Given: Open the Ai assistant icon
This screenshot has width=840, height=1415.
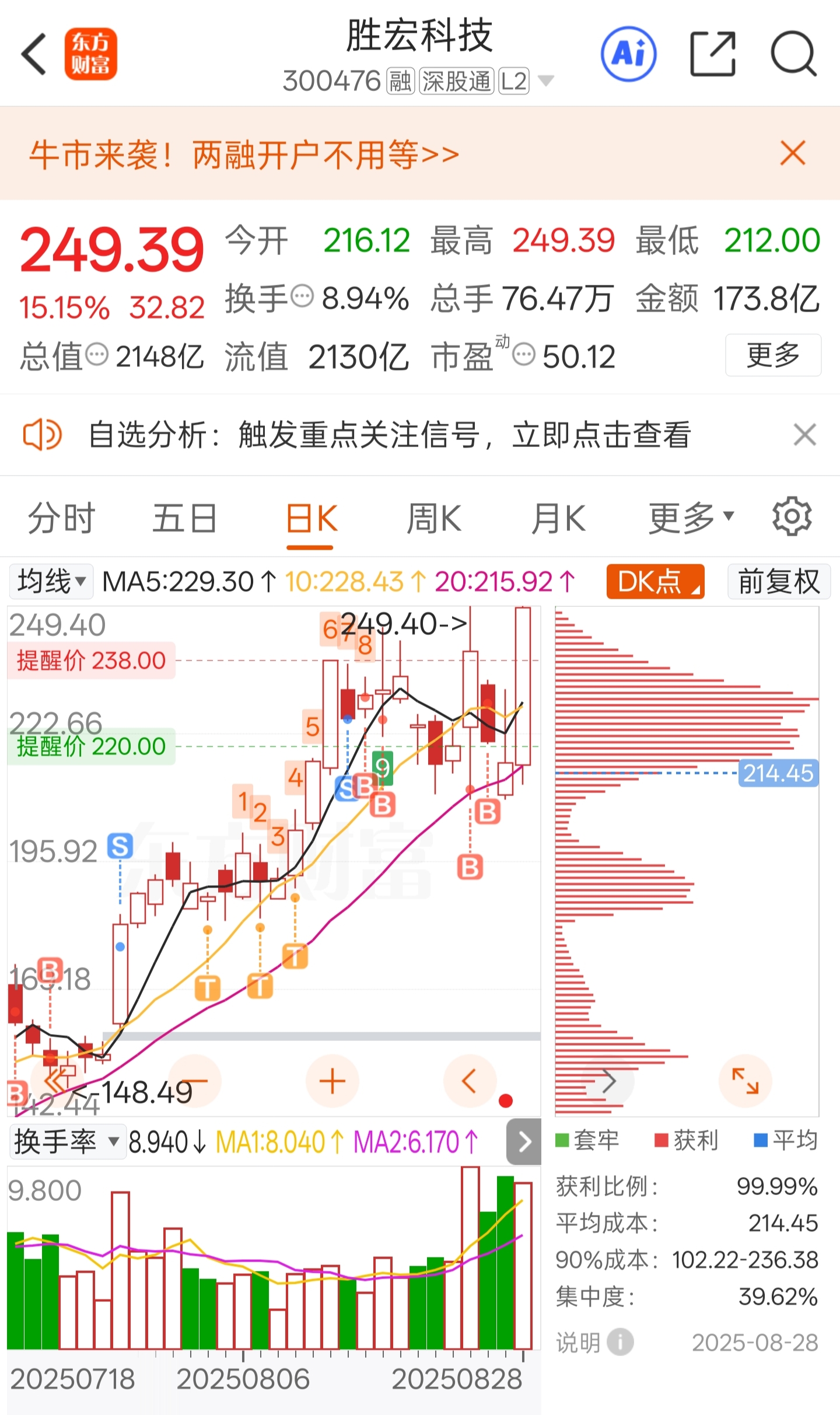Looking at the screenshot, I should (628, 54).
